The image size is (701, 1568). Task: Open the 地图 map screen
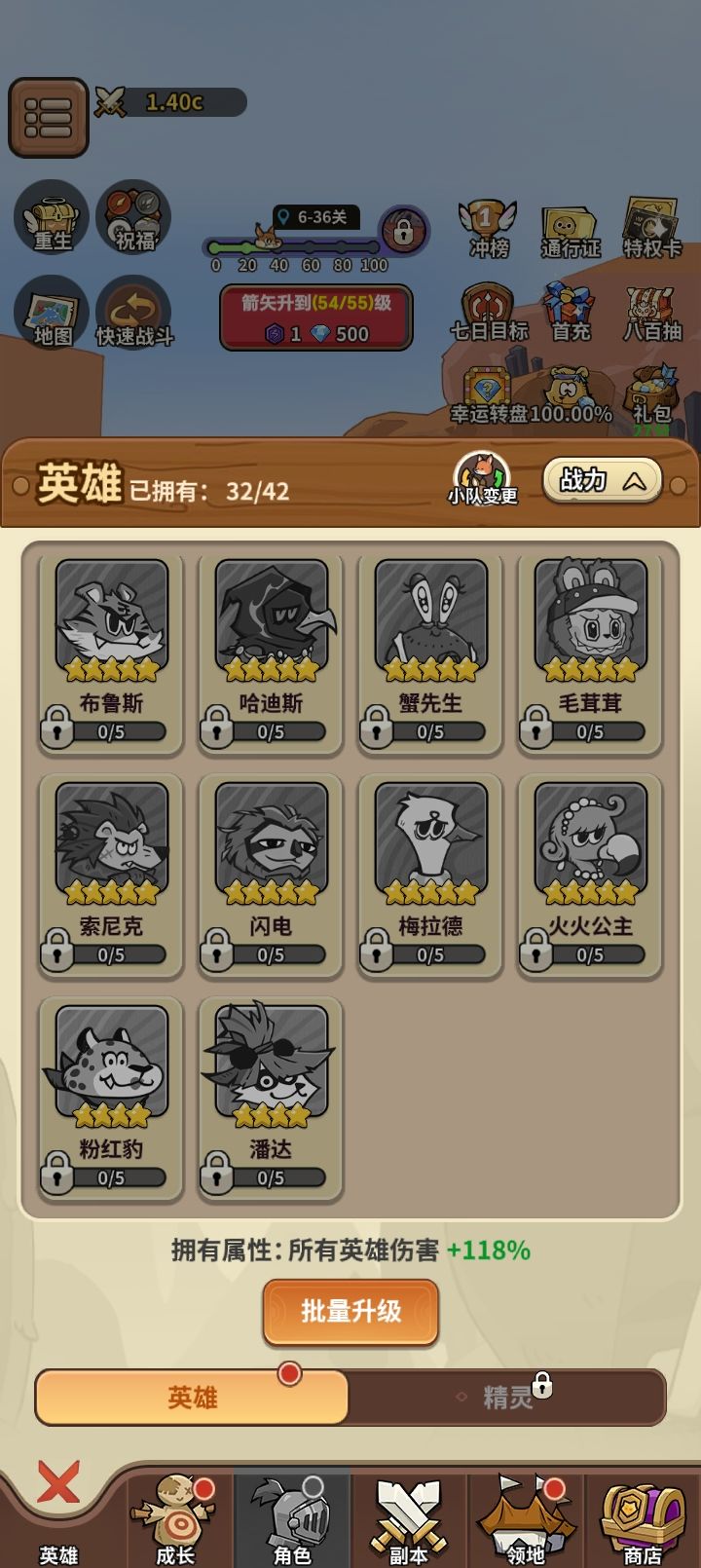pos(51,314)
